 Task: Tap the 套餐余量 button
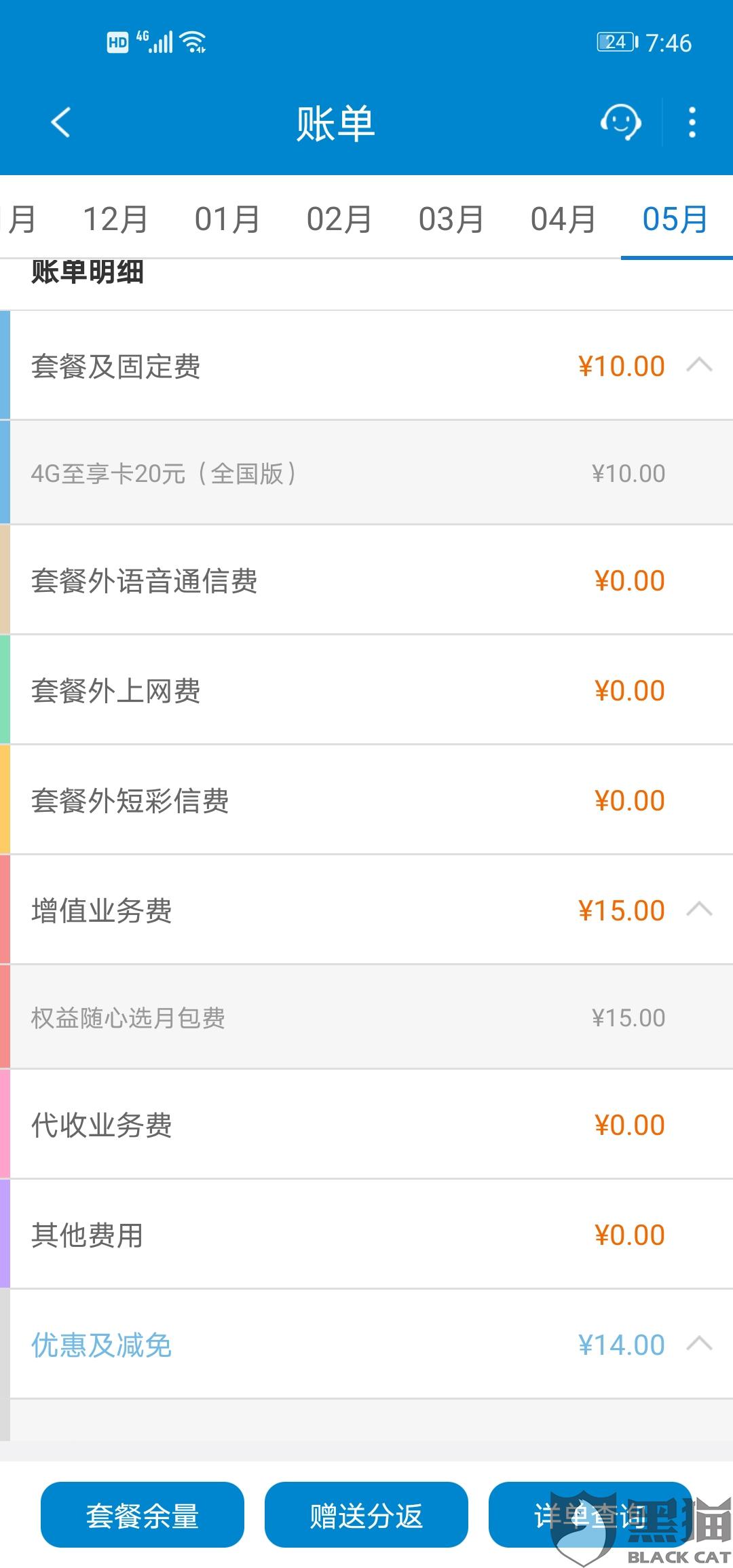coord(142,1515)
